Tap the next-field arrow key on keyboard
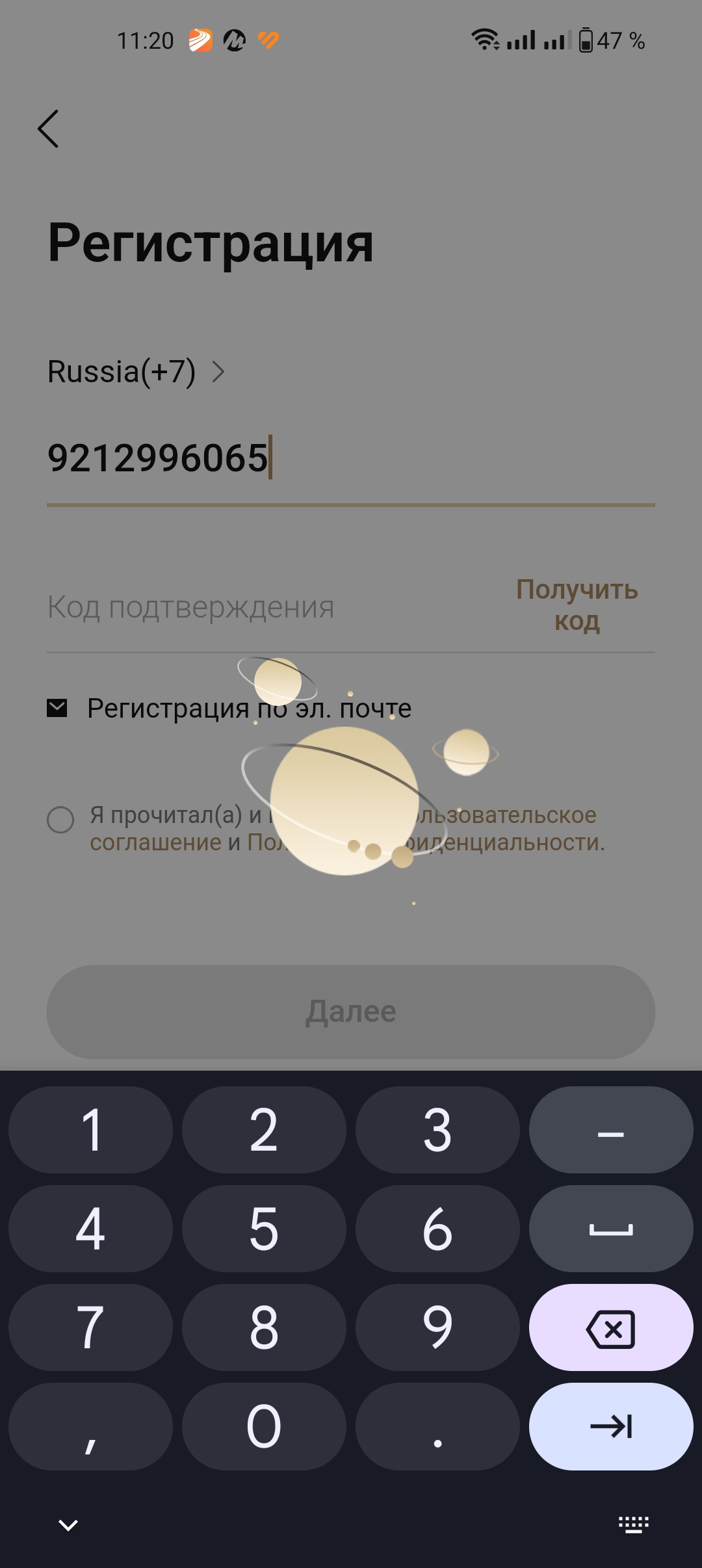702x1568 pixels. (x=610, y=1426)
